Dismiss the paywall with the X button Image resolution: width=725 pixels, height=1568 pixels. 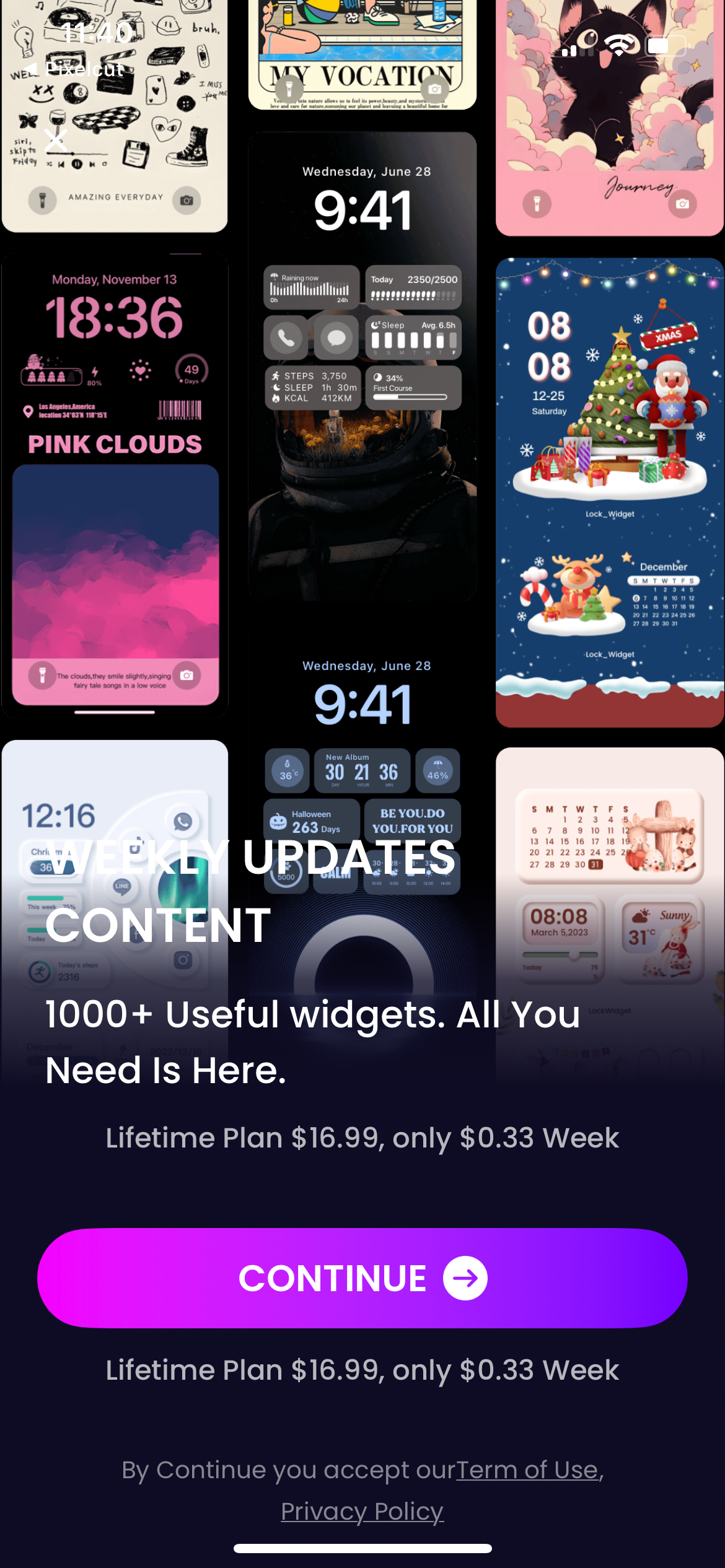56,141
